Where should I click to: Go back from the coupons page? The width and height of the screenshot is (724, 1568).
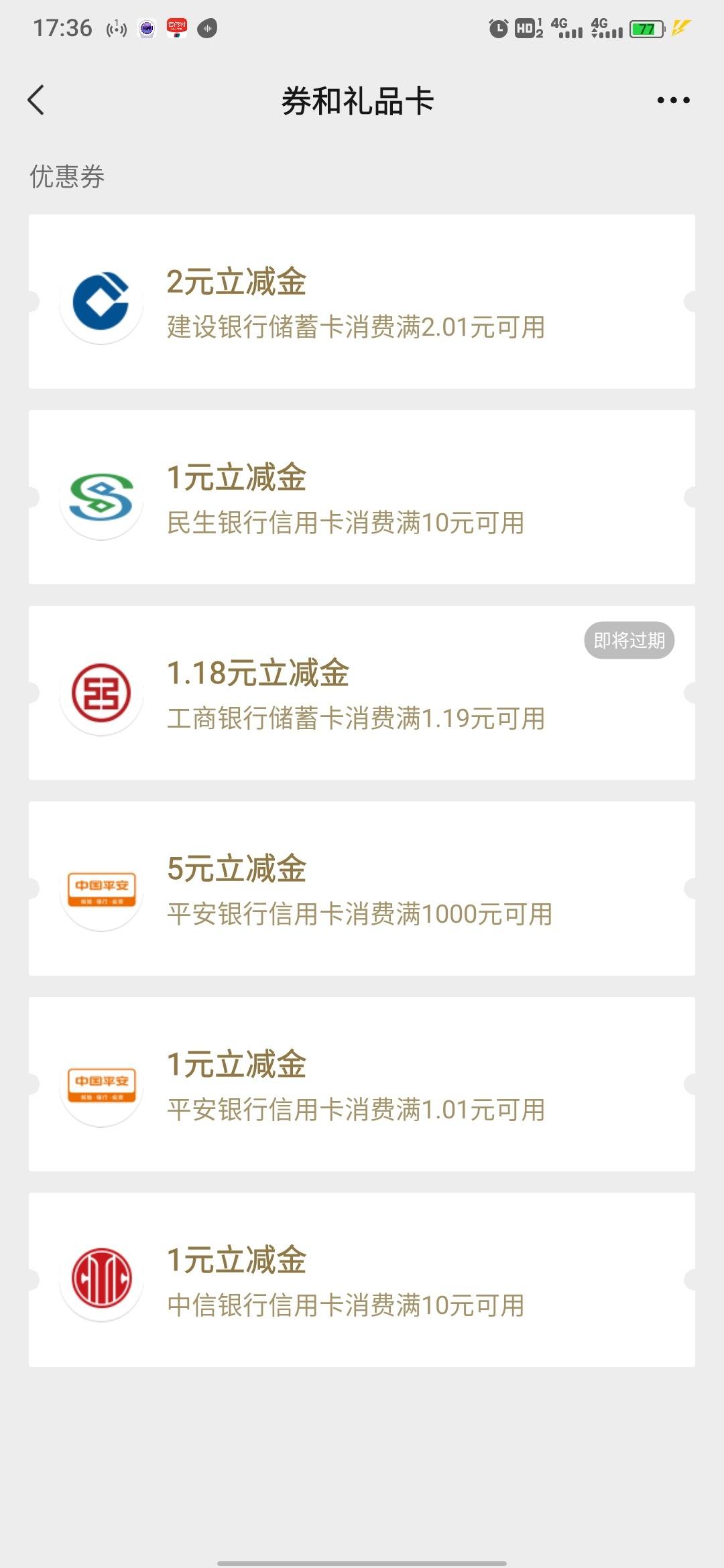pos(36,101)
